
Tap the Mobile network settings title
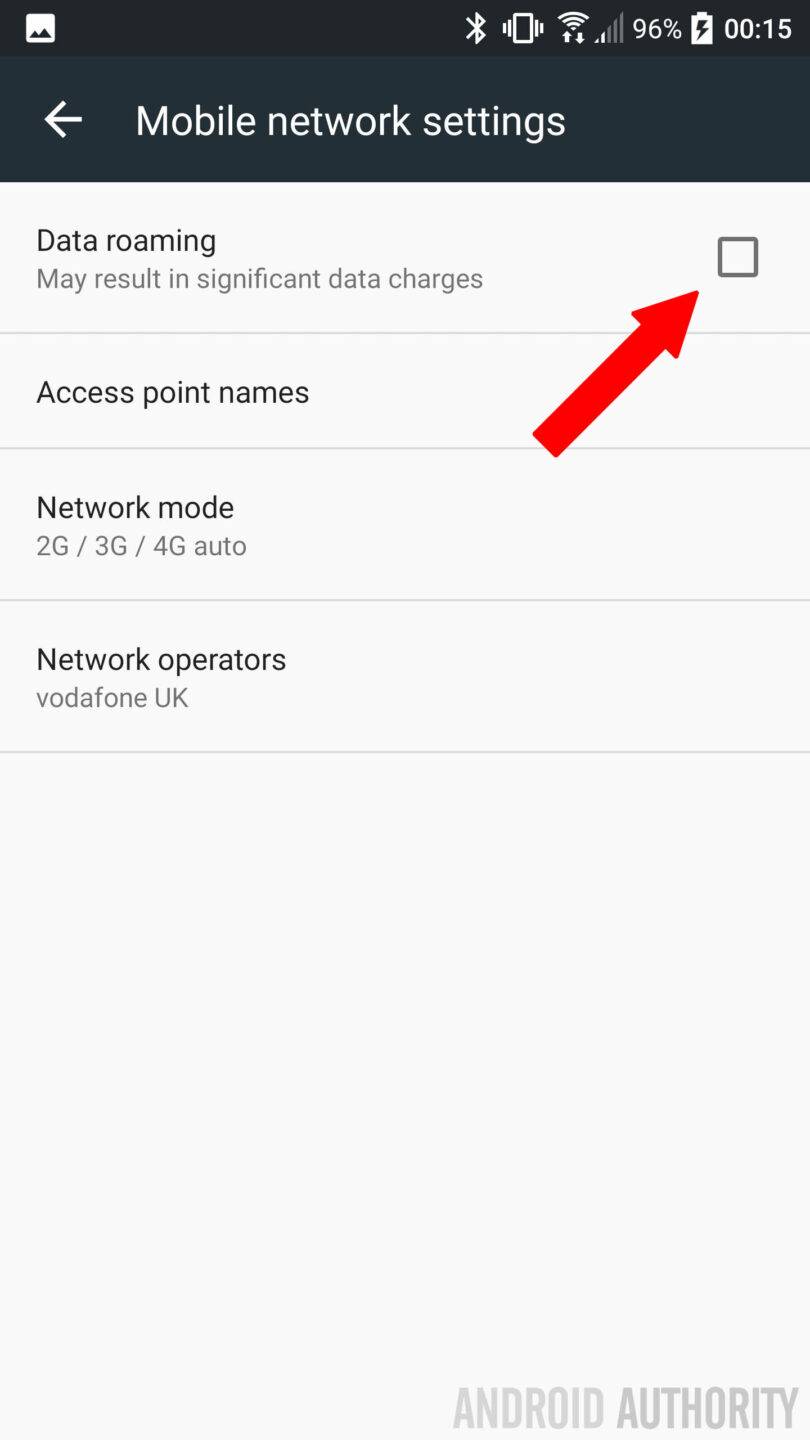point(350,119)
